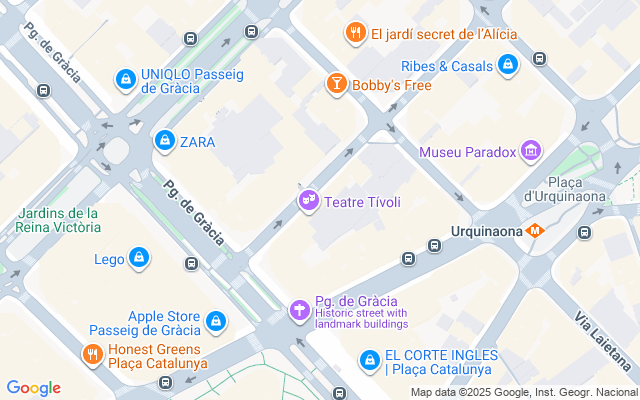Viewport: 640px width, 400px height.
Task: Tap the Urquinaona metro station marker
Action: (x=536, y=230)
